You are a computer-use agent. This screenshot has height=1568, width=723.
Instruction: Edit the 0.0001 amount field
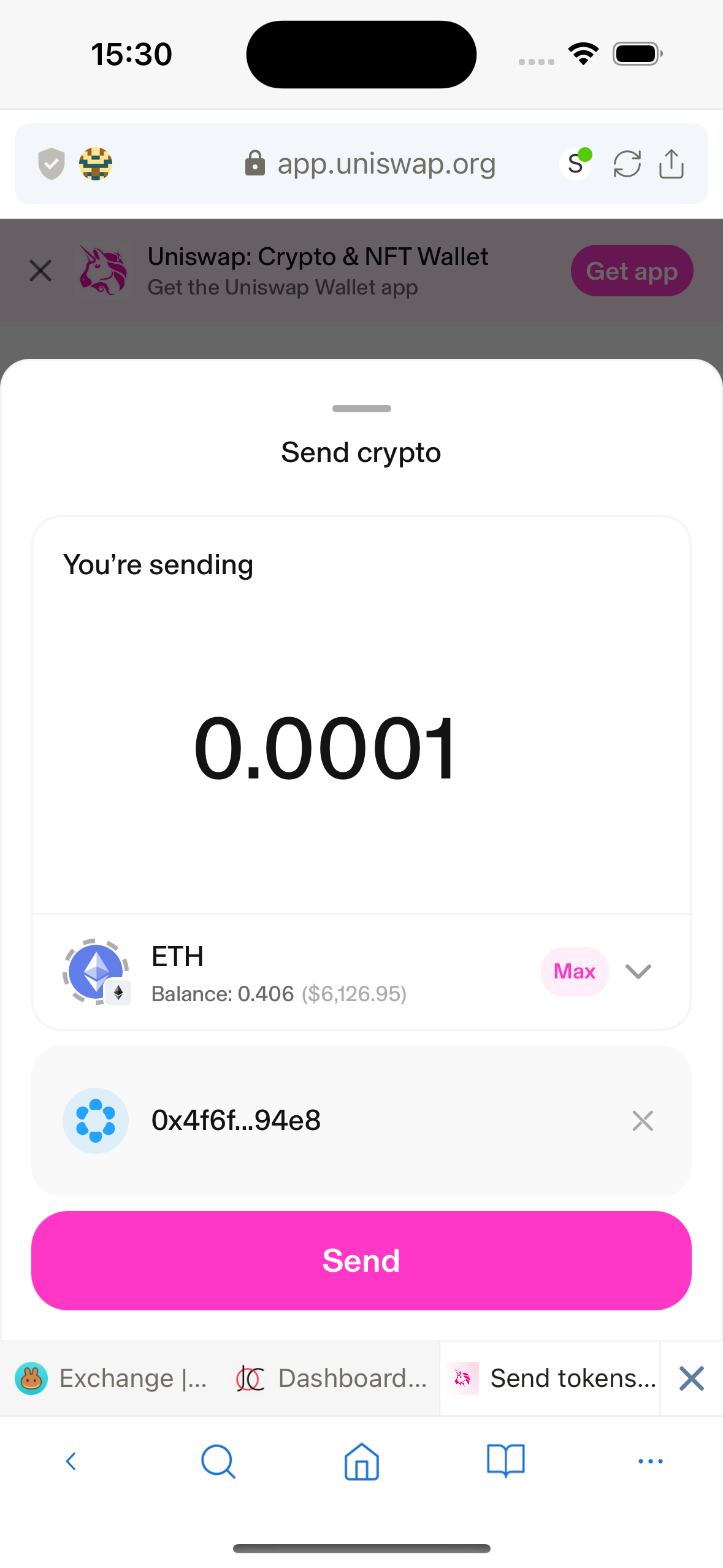click(x=325, y=748)
